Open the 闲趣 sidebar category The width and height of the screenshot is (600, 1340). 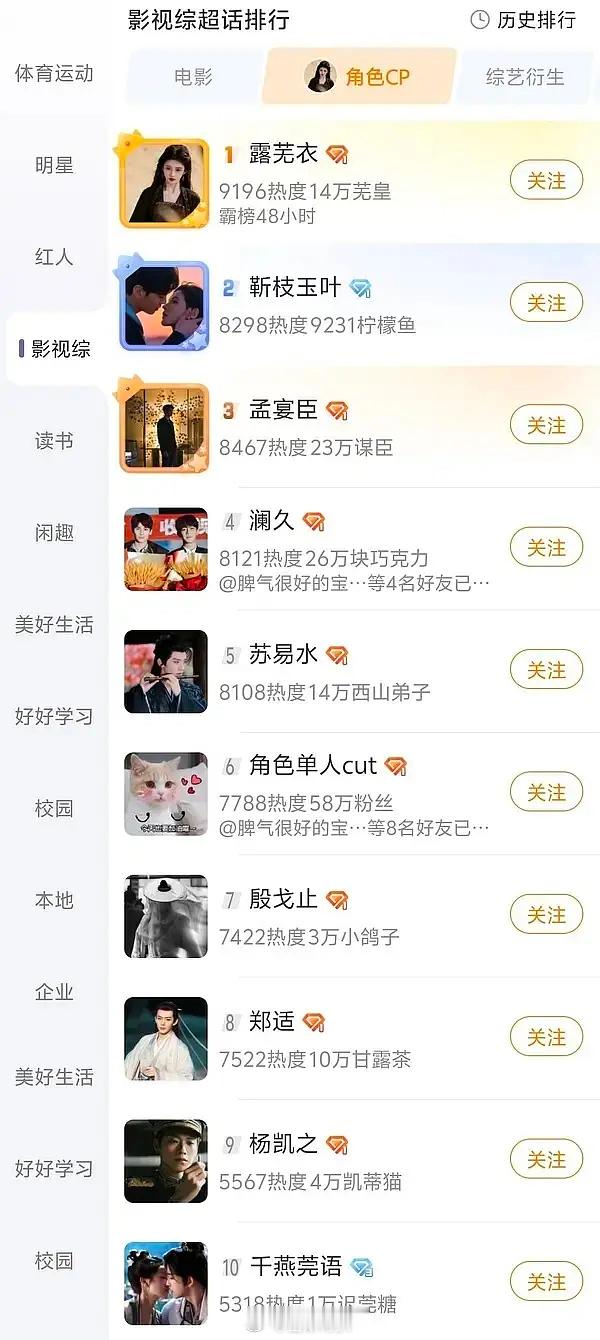point(54,533)
